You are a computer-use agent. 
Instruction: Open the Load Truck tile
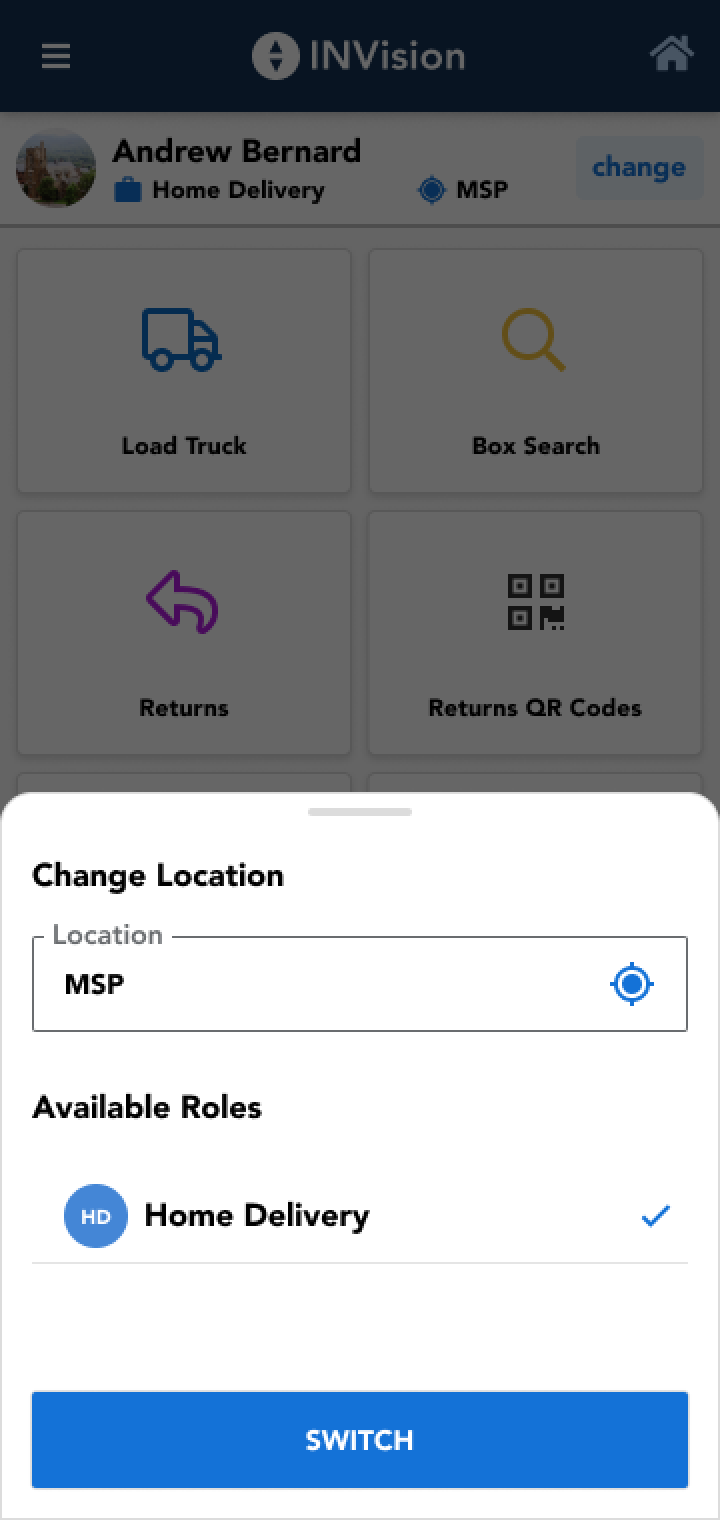(x=184, y=371)
